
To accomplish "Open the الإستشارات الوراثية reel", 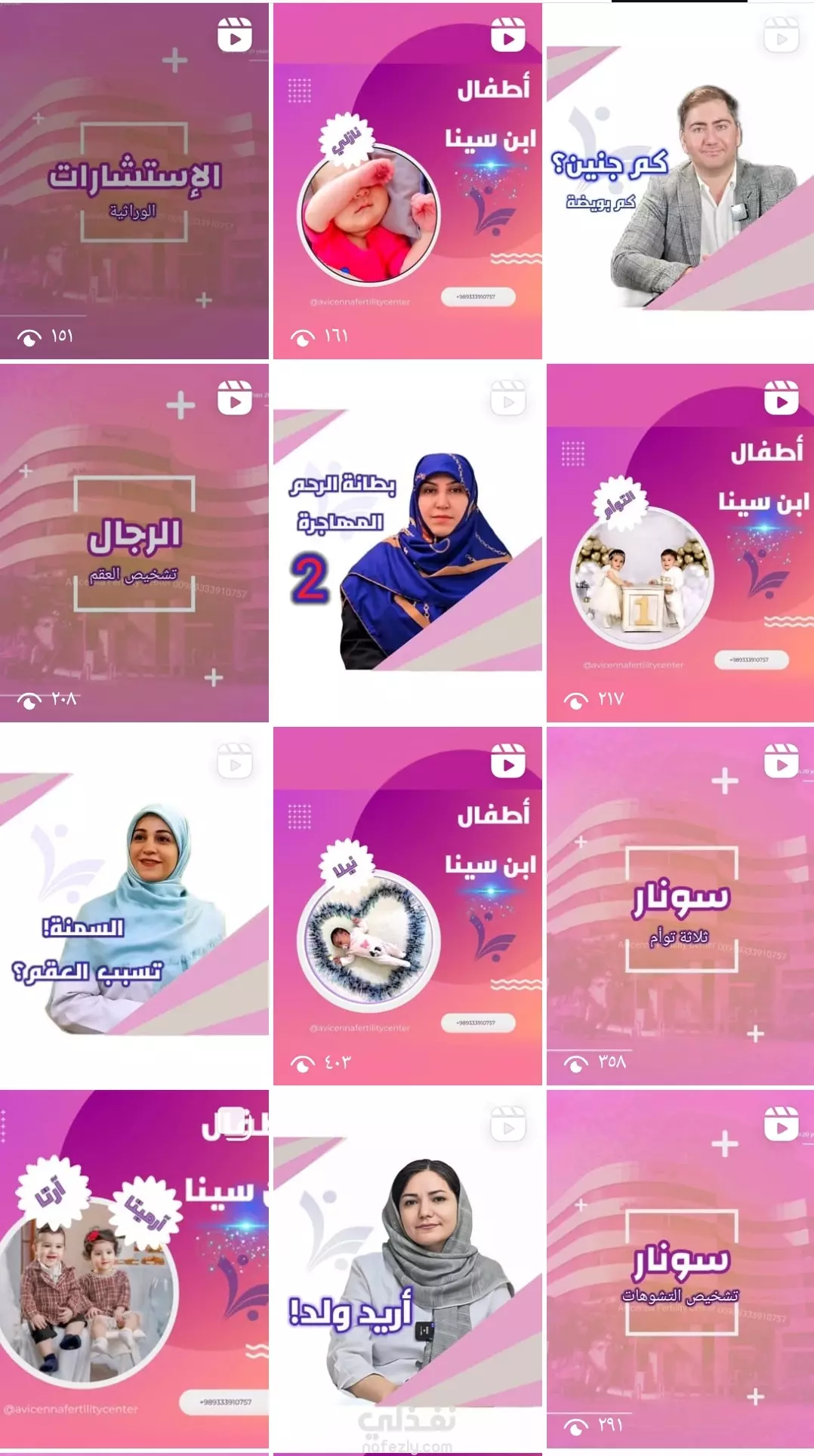I will (134, 181).
